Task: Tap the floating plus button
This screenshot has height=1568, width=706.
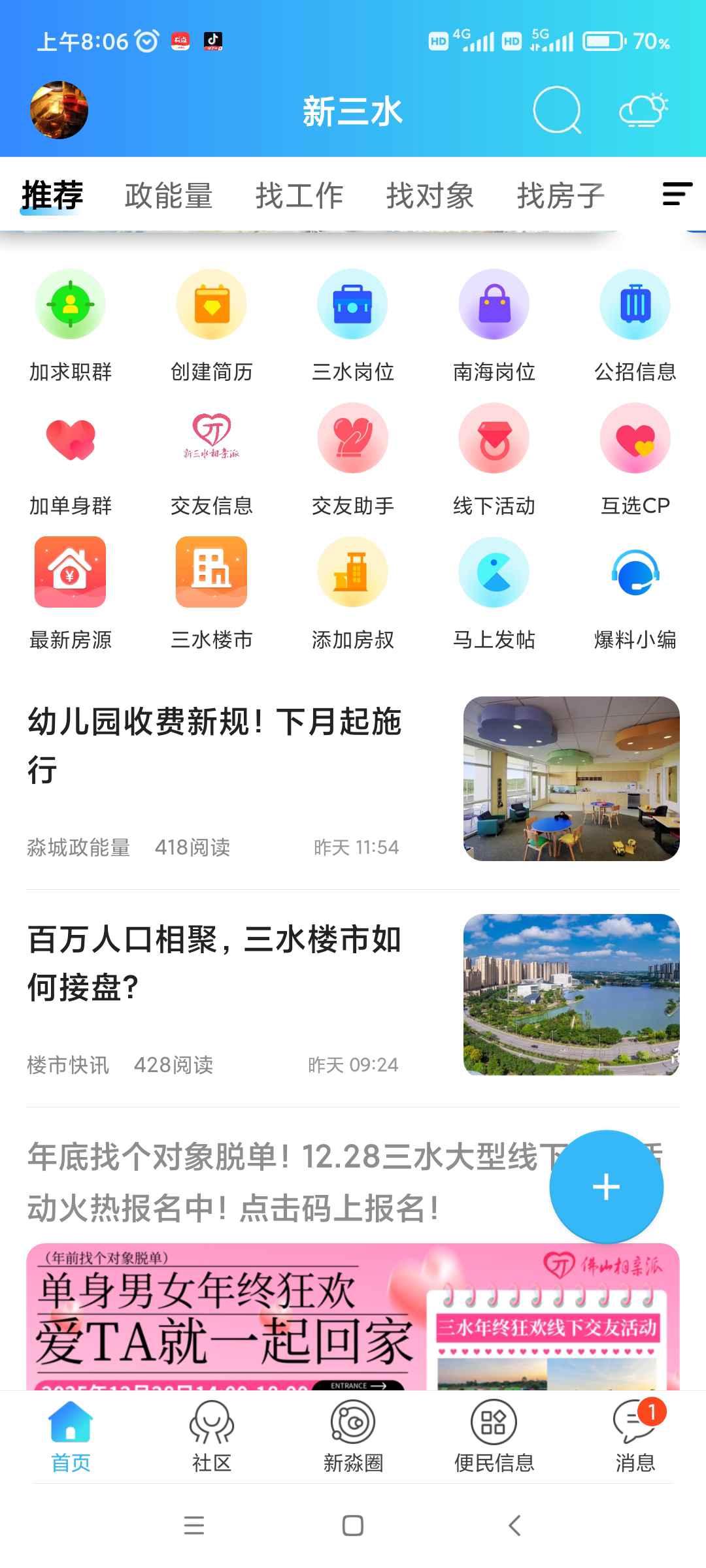Action: click(606, 1187)
